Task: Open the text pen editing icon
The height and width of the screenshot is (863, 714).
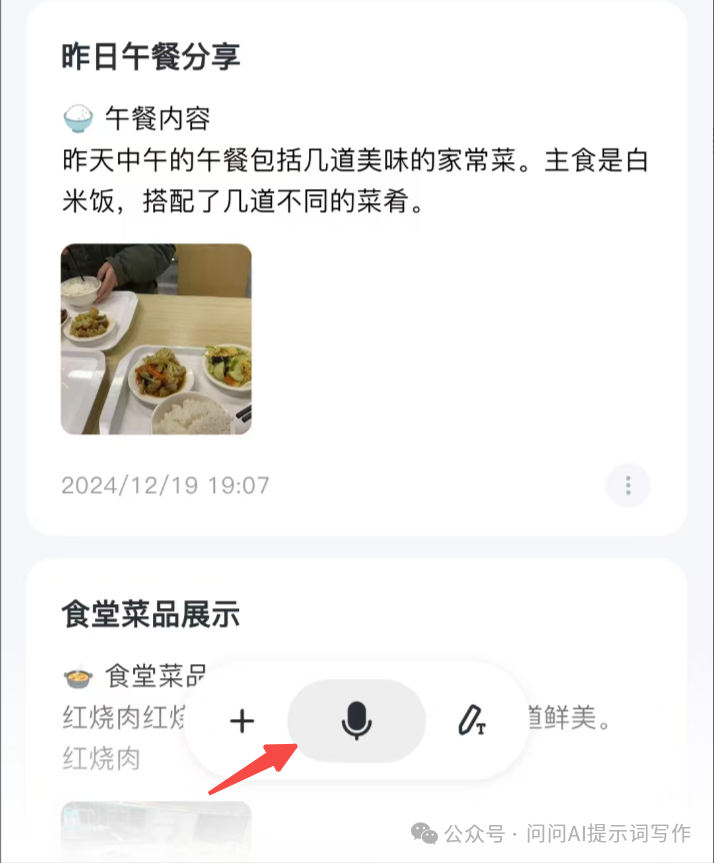Action: (x=471, y=721)
